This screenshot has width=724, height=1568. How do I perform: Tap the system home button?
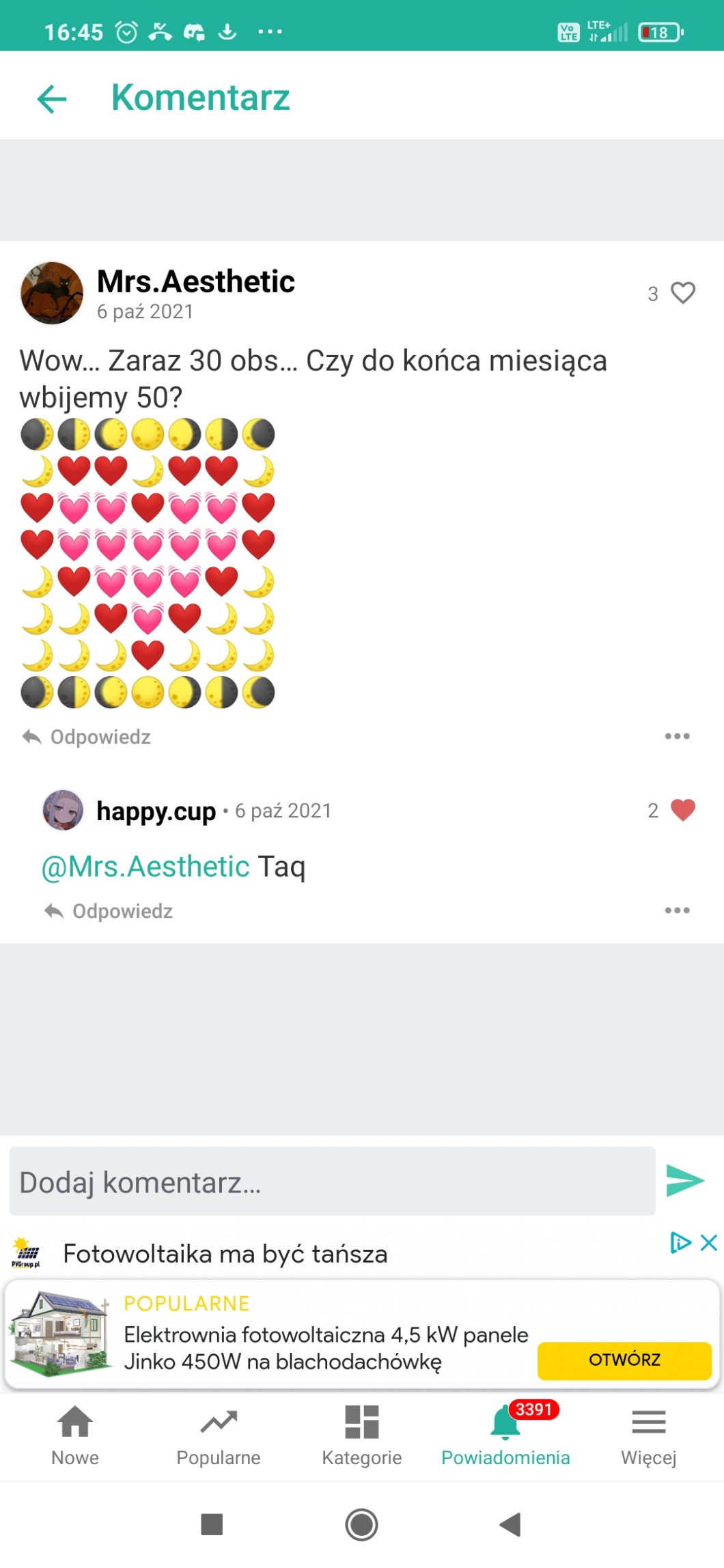[x=361, y=1524]
